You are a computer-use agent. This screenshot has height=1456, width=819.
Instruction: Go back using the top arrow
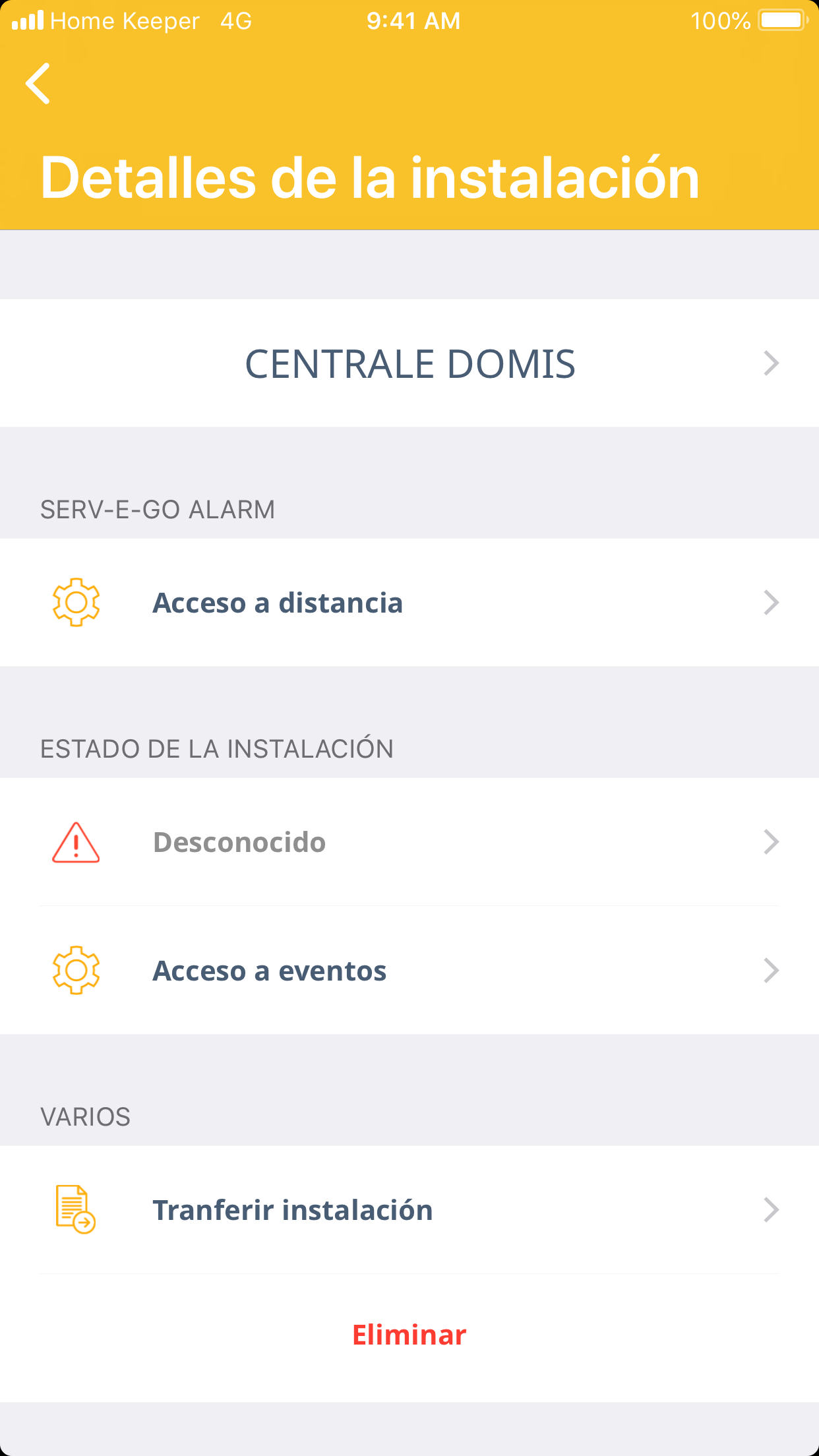point(38,84)
